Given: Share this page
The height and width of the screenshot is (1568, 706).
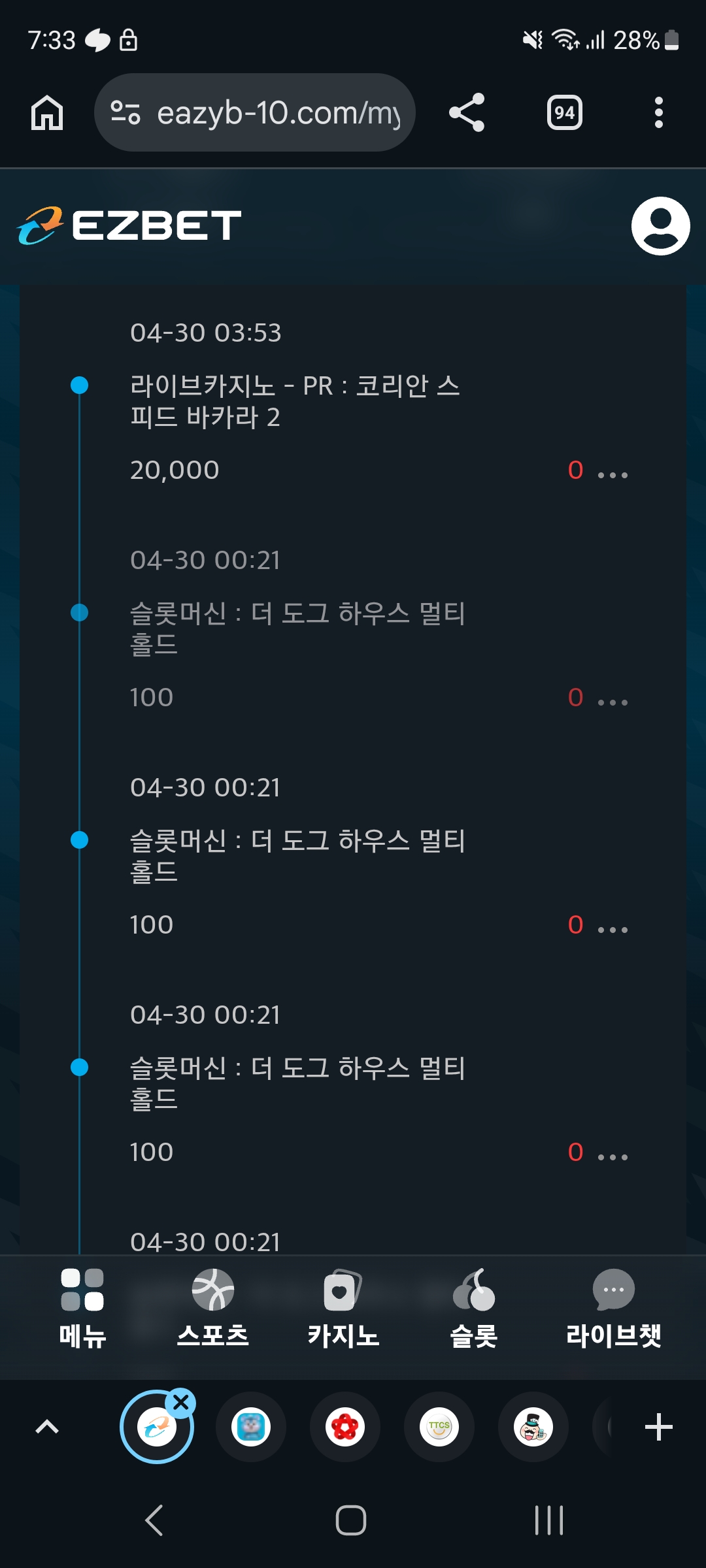Looking at the screenshot, I should [467, 113].
